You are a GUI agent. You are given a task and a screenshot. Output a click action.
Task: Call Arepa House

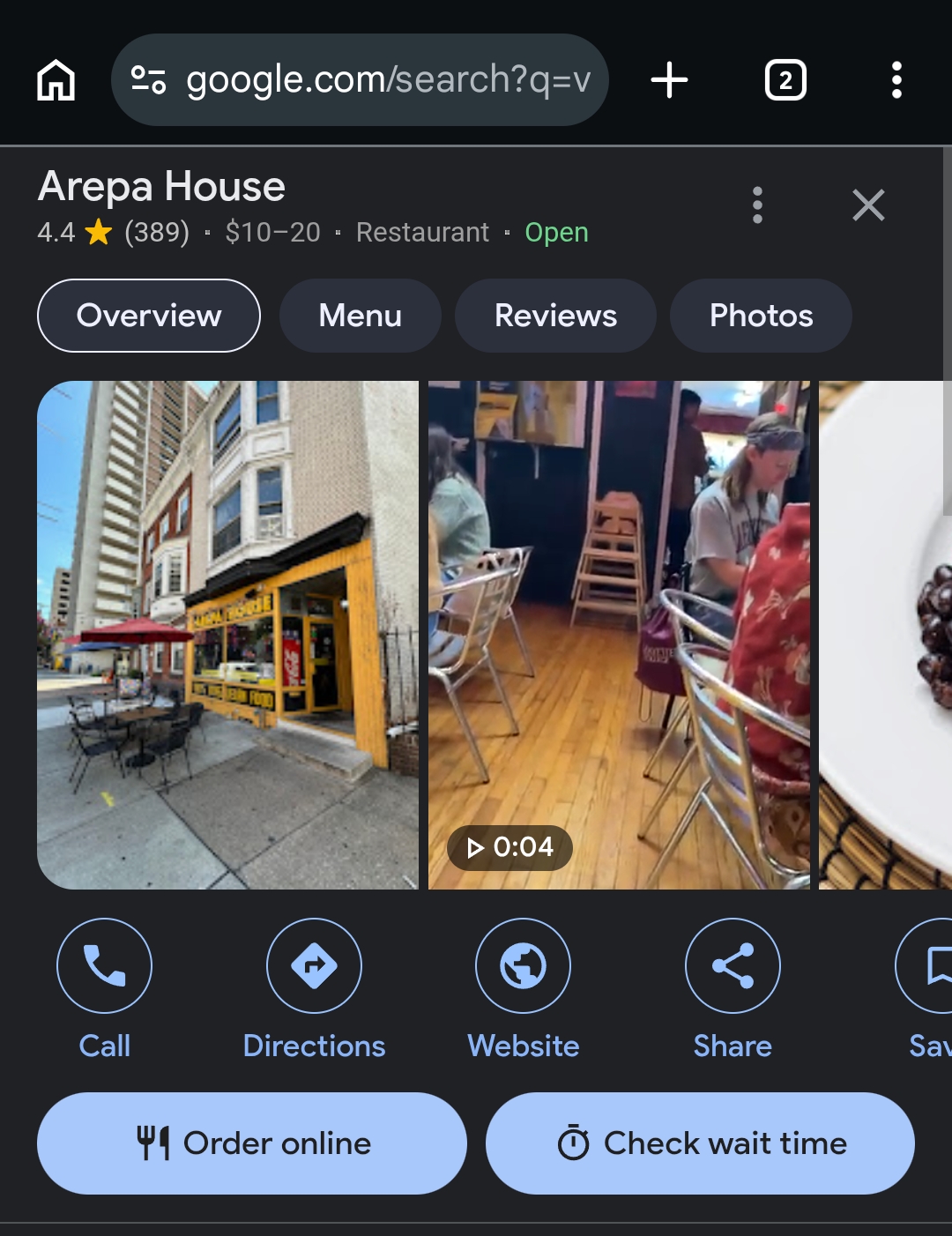[104, 966]
